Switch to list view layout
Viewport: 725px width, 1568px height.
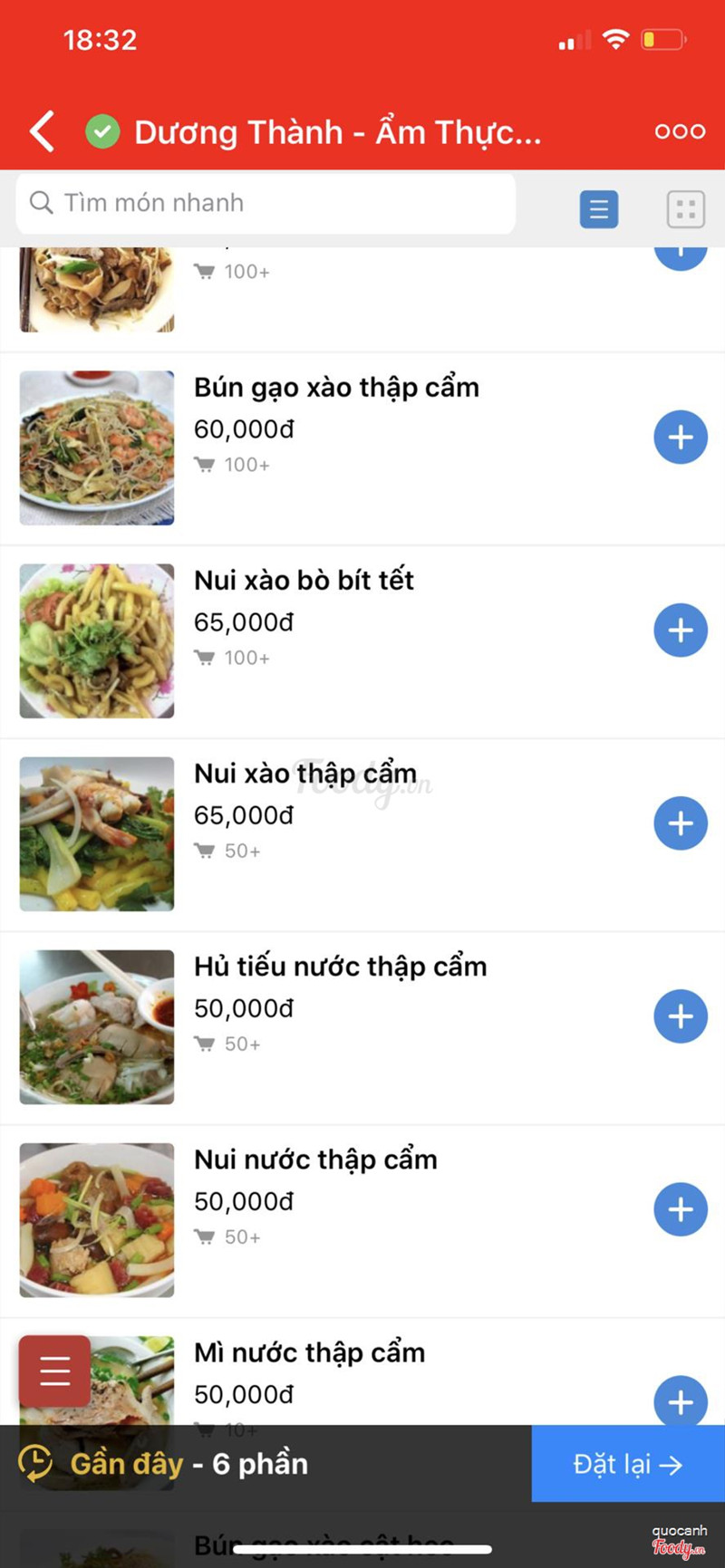point(599,209)
